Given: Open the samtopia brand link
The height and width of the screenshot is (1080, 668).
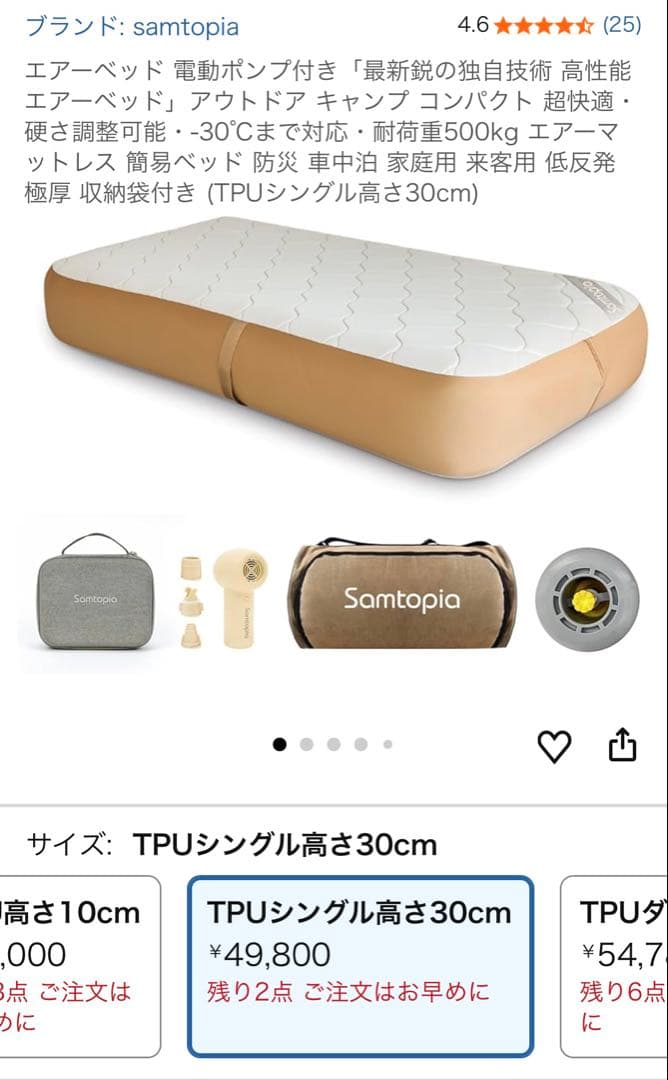Looking at the screenshot, I should pos(132,26).
